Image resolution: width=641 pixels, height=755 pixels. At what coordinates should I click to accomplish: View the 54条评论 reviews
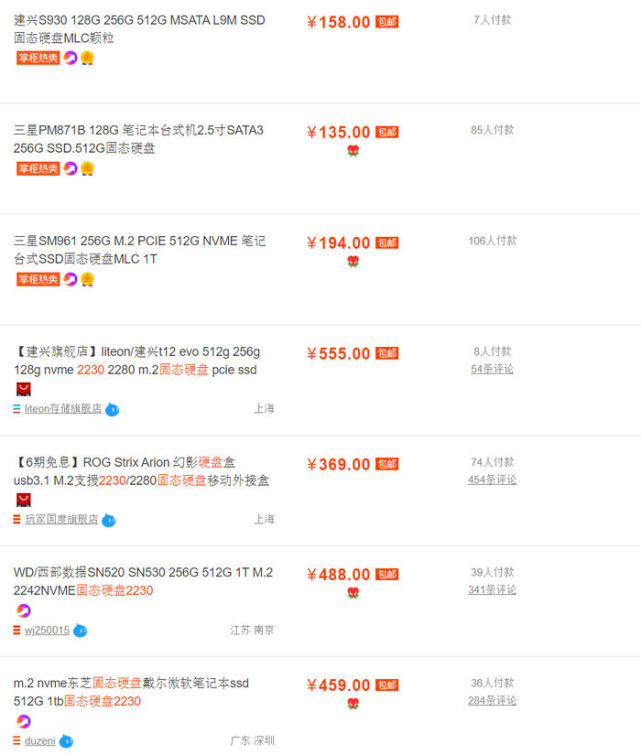[492, 369]
